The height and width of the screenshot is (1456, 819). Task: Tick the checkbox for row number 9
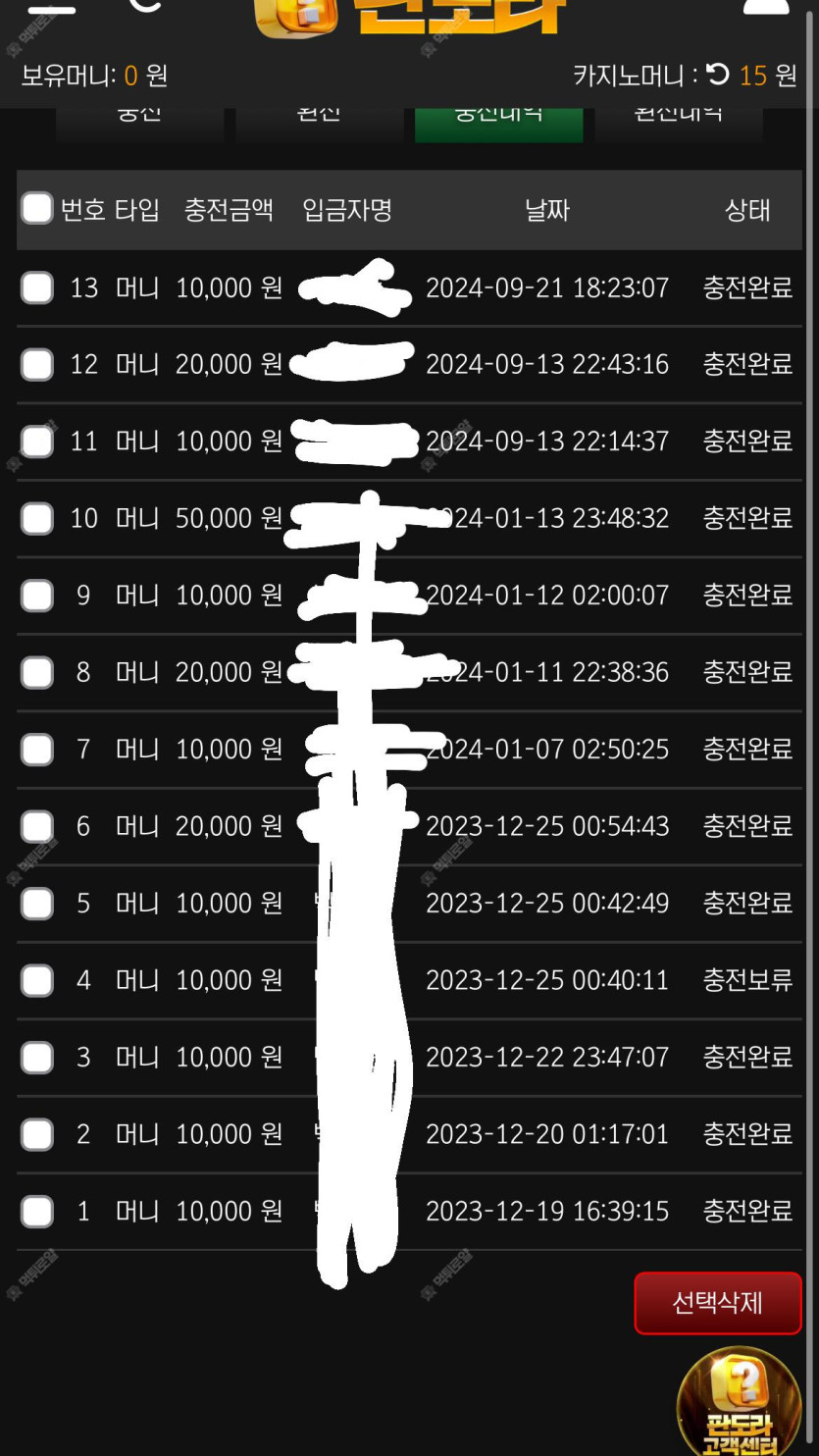37,596
